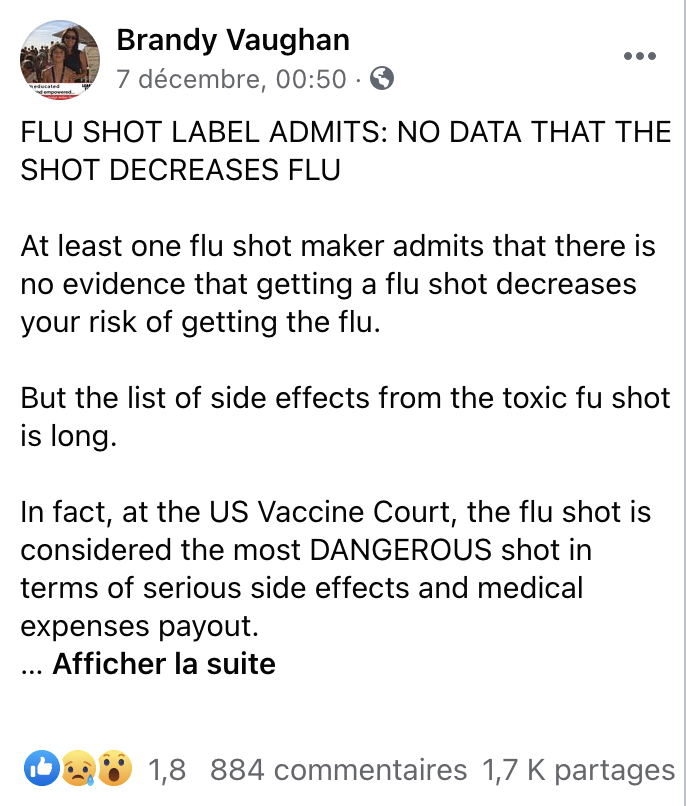686x806 pixels.
Task: Open Brandy Vaughan's profile from her name
Action: pyautogui.click(x=232, y=40)
